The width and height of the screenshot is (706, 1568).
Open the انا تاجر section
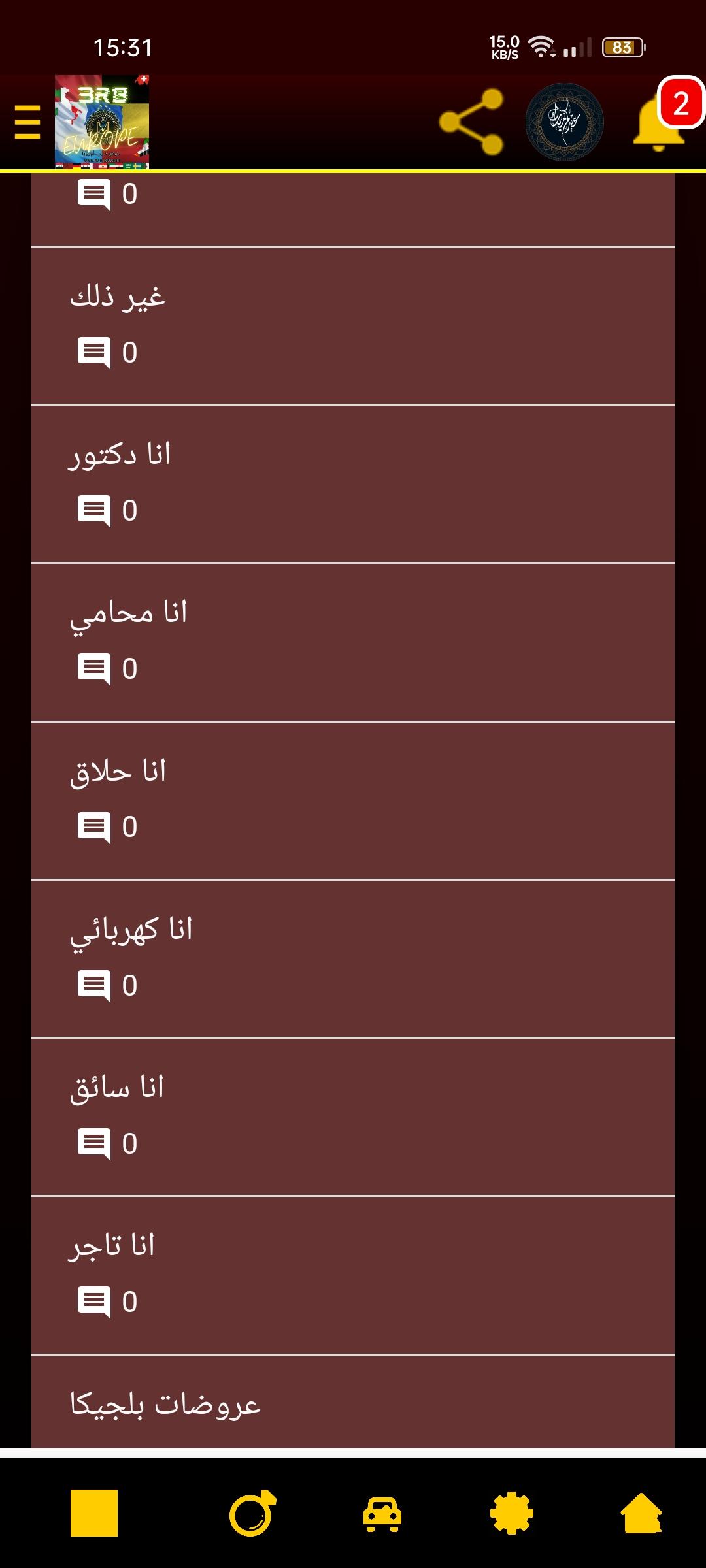coord(353,1275)
